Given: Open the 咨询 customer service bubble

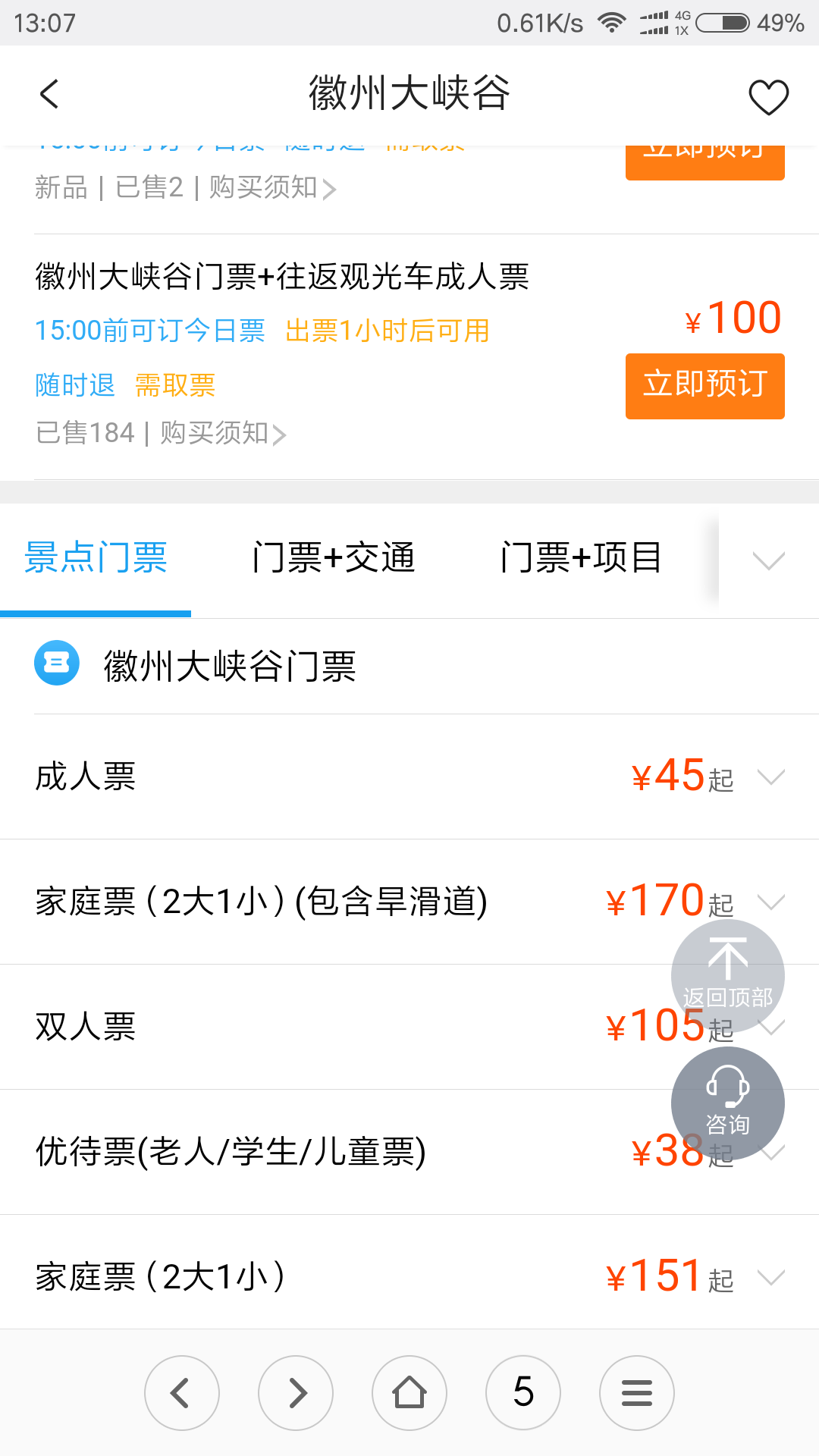Looking at the screenshot, I should [728, 1103].
